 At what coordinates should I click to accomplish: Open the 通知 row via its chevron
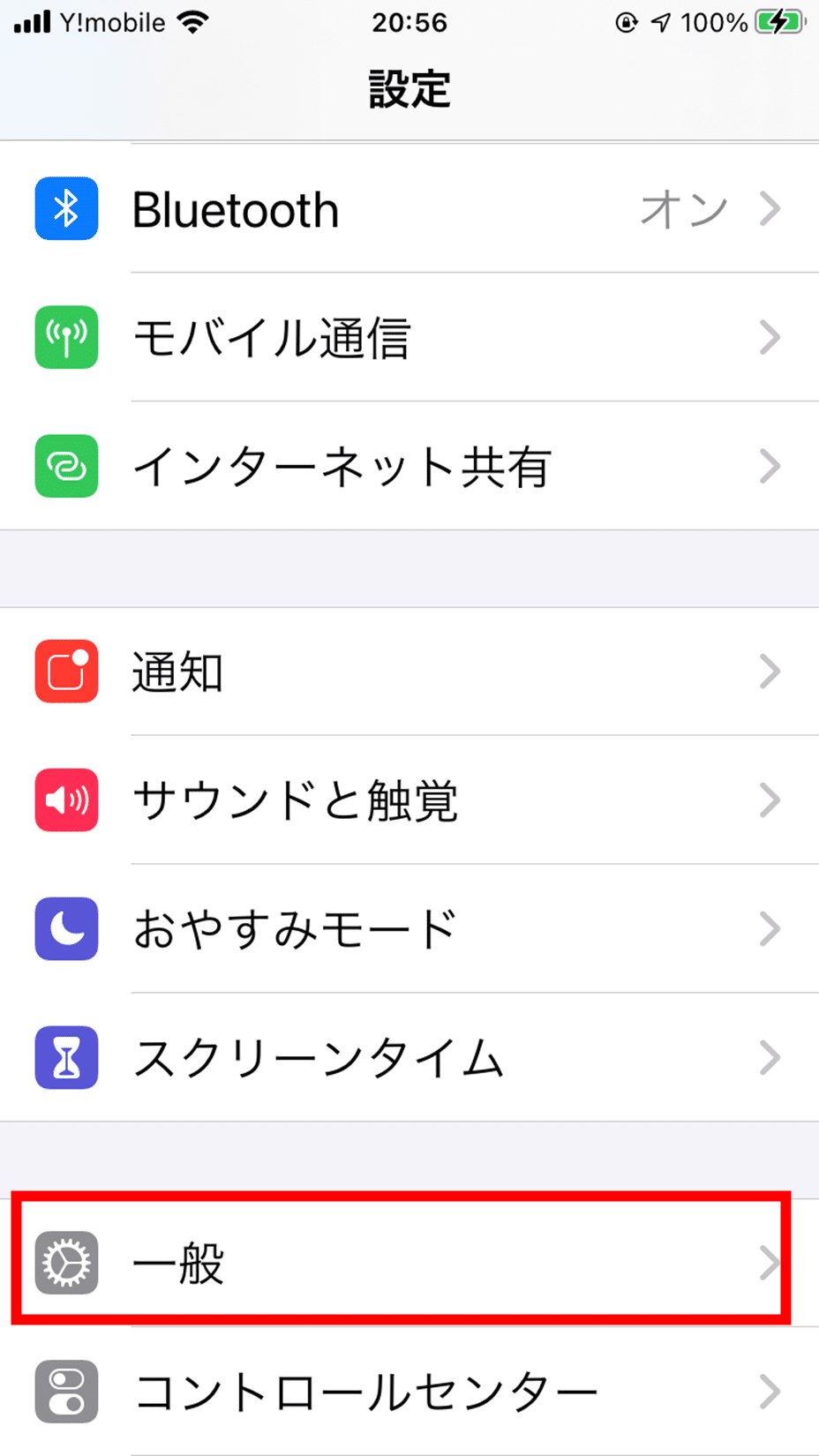click(770, 672)
